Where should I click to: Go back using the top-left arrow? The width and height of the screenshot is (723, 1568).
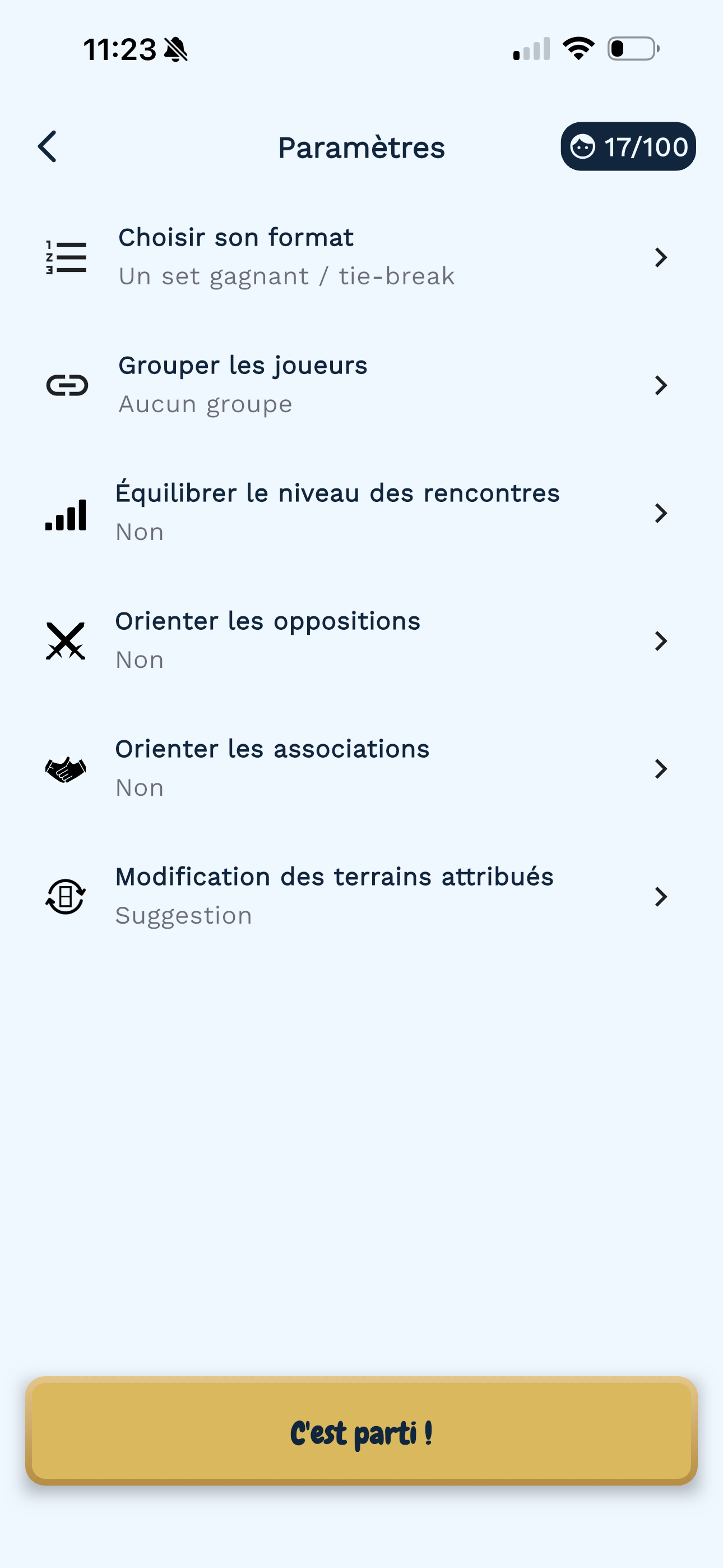point(48,147)
